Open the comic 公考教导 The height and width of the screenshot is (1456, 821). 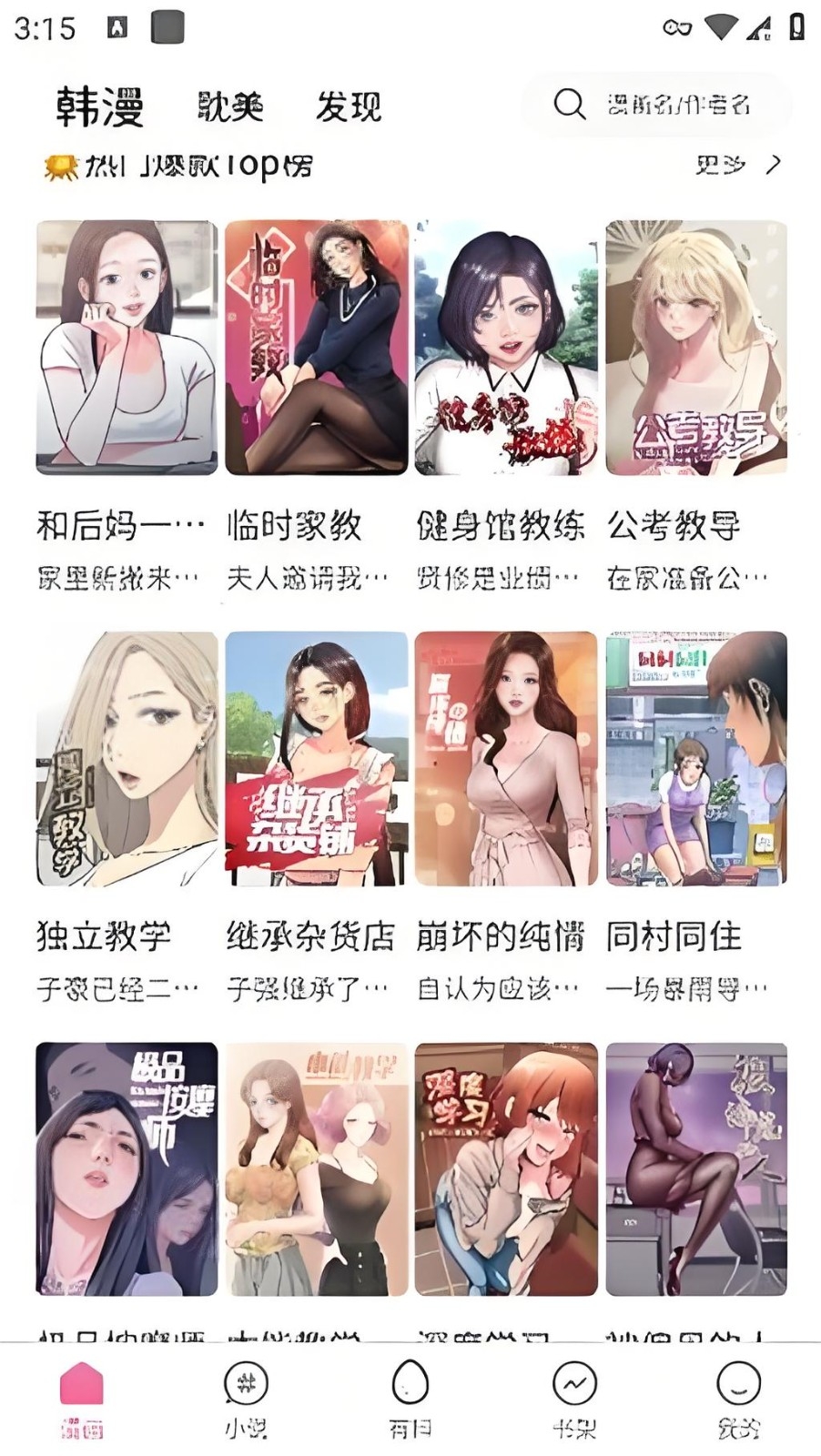(x=696, y=348)
